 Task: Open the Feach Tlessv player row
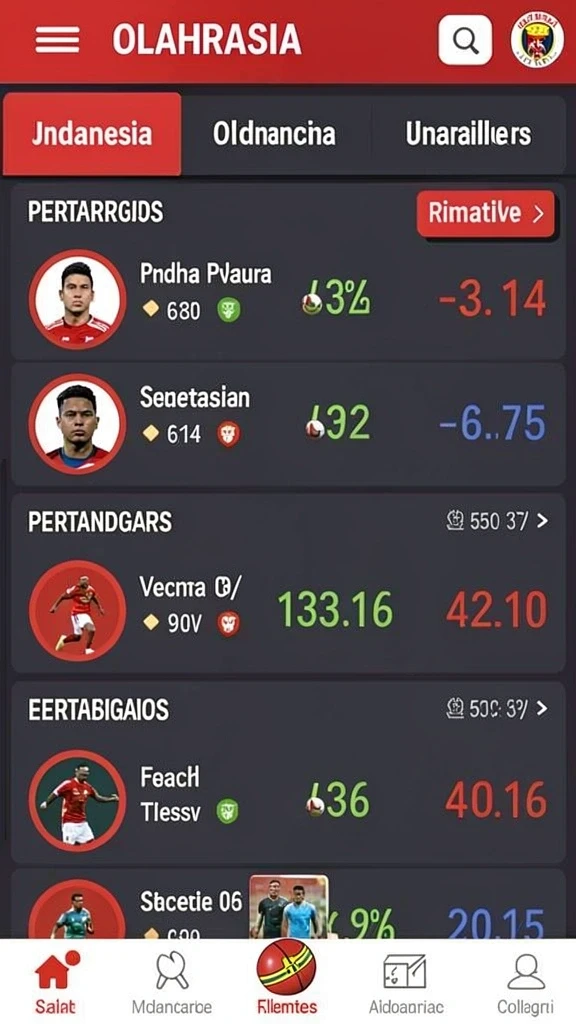[x=289, y=800]
